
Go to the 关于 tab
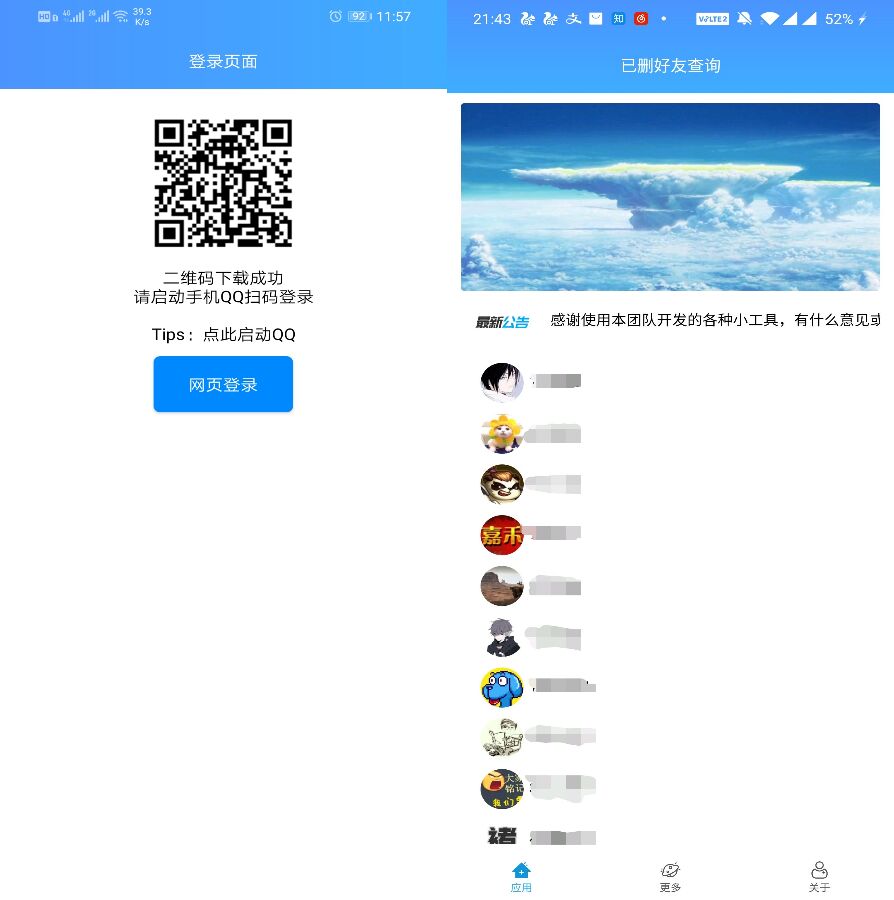pos(819,877)
